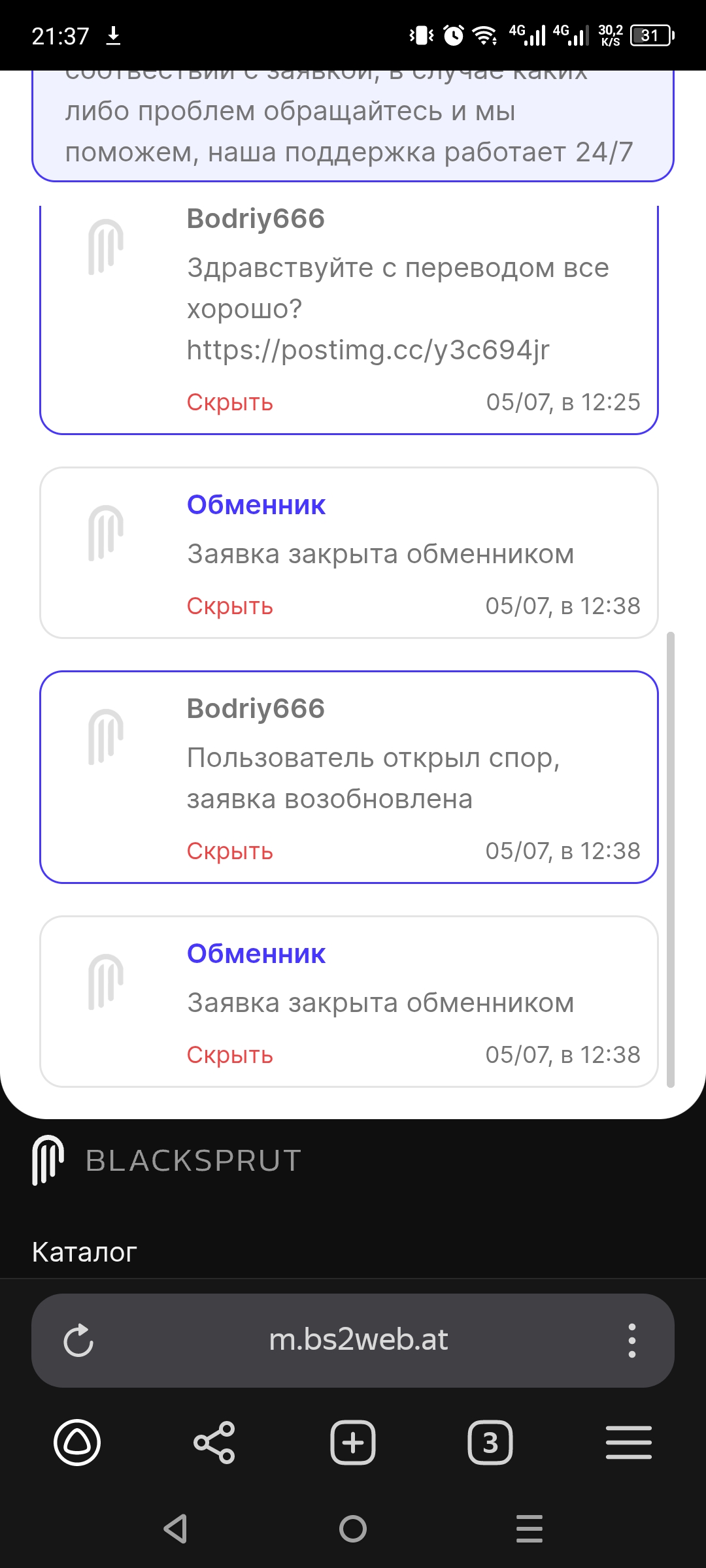The height and width of the screenshot is (1568, 706).
Task: Hide the Bodriy666 message from 12:25
Action: pos(230,402)
